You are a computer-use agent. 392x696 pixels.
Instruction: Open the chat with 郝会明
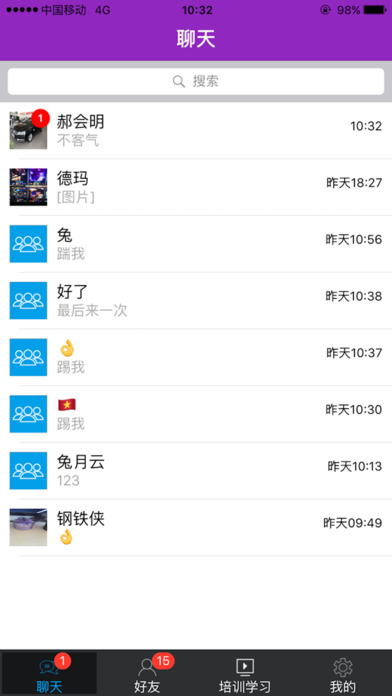196,130
